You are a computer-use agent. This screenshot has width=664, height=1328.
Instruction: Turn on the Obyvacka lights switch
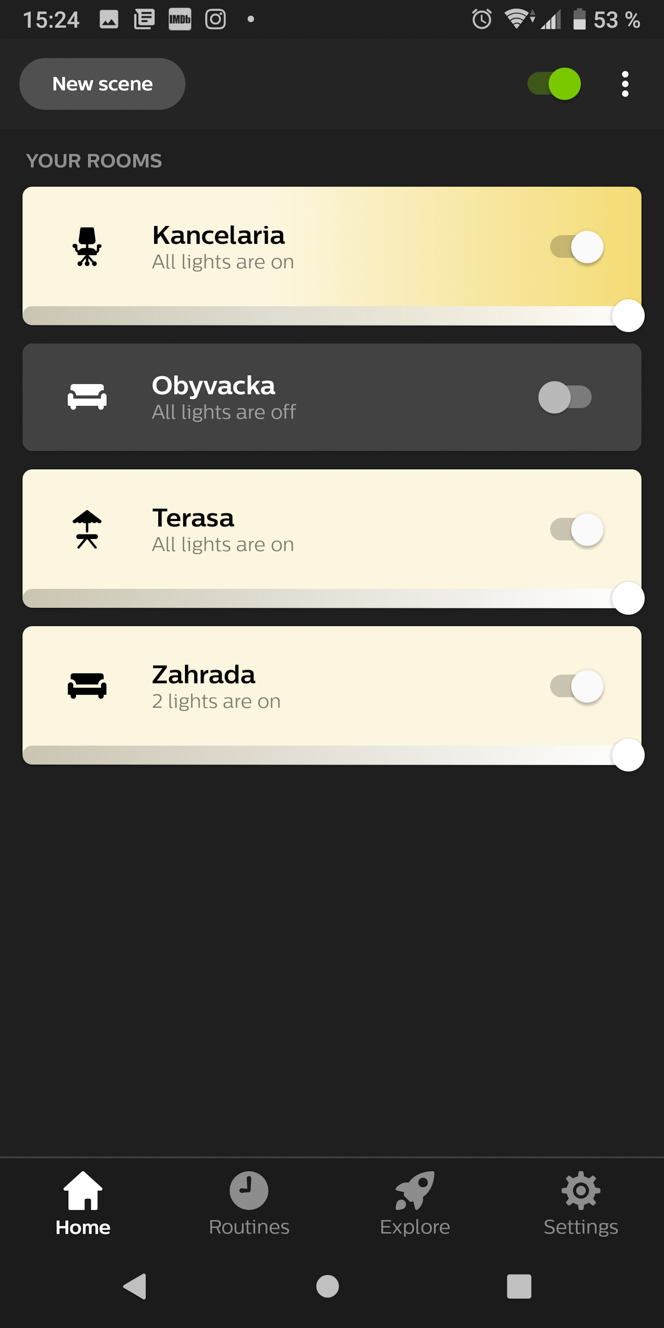click(x=566, y=397)
